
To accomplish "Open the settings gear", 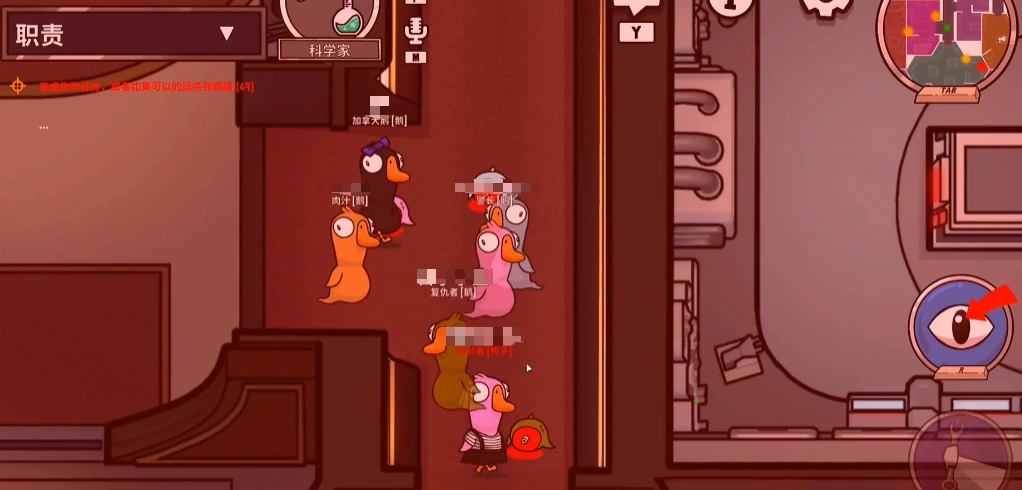I will (x=826, y=6).
